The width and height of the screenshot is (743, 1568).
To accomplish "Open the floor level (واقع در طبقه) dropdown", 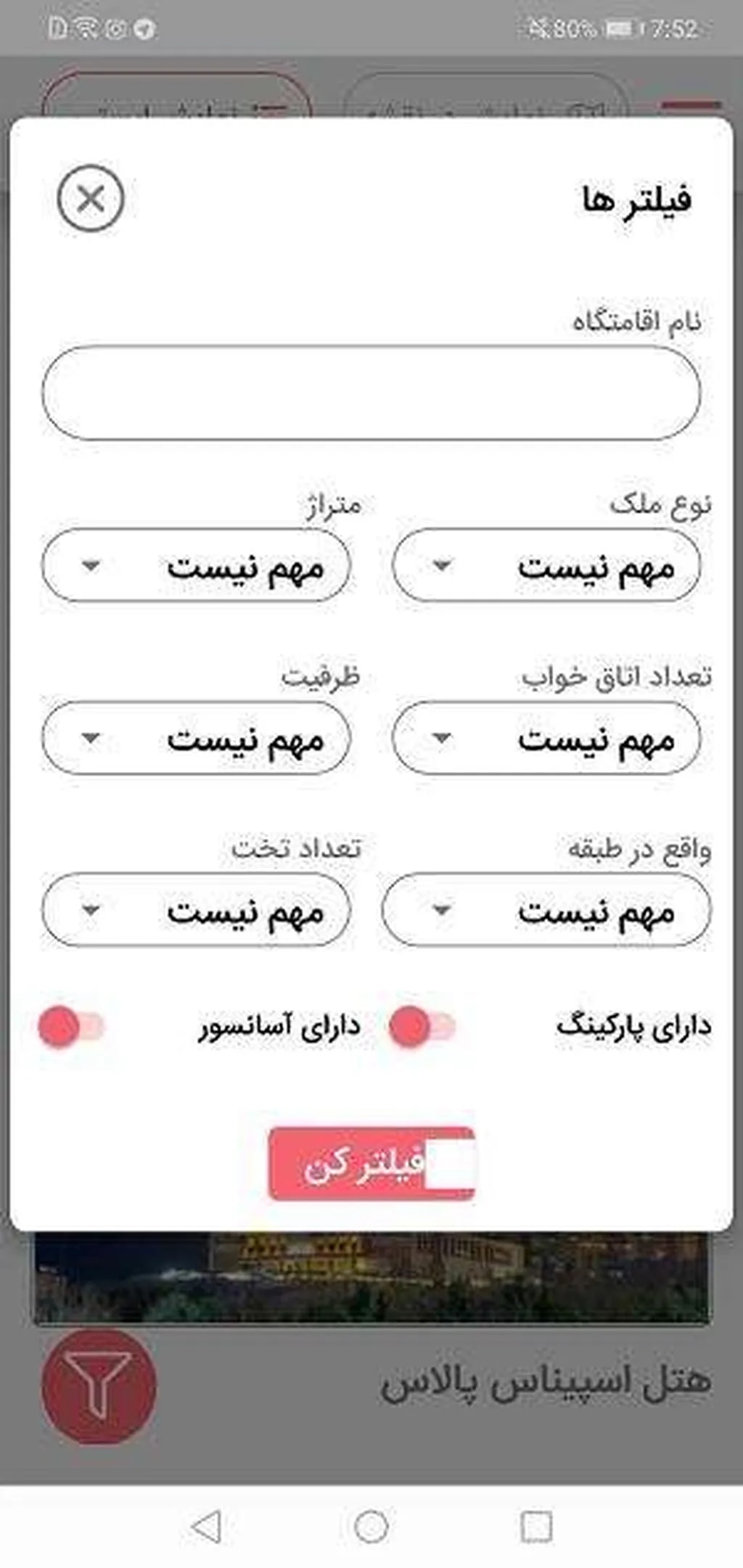I will 546,909.
